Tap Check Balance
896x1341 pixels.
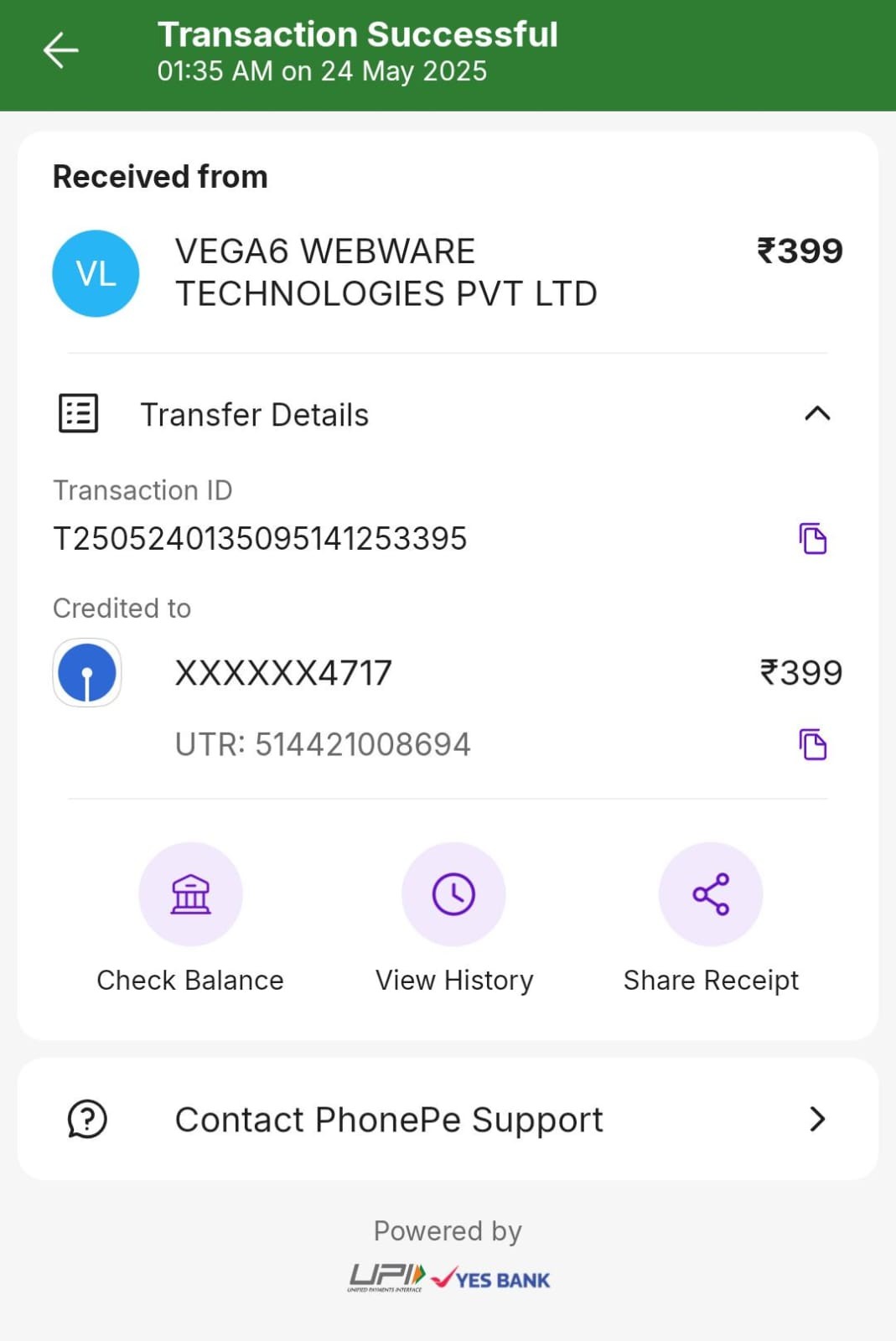pyautogui.click(x=190, y=894)
